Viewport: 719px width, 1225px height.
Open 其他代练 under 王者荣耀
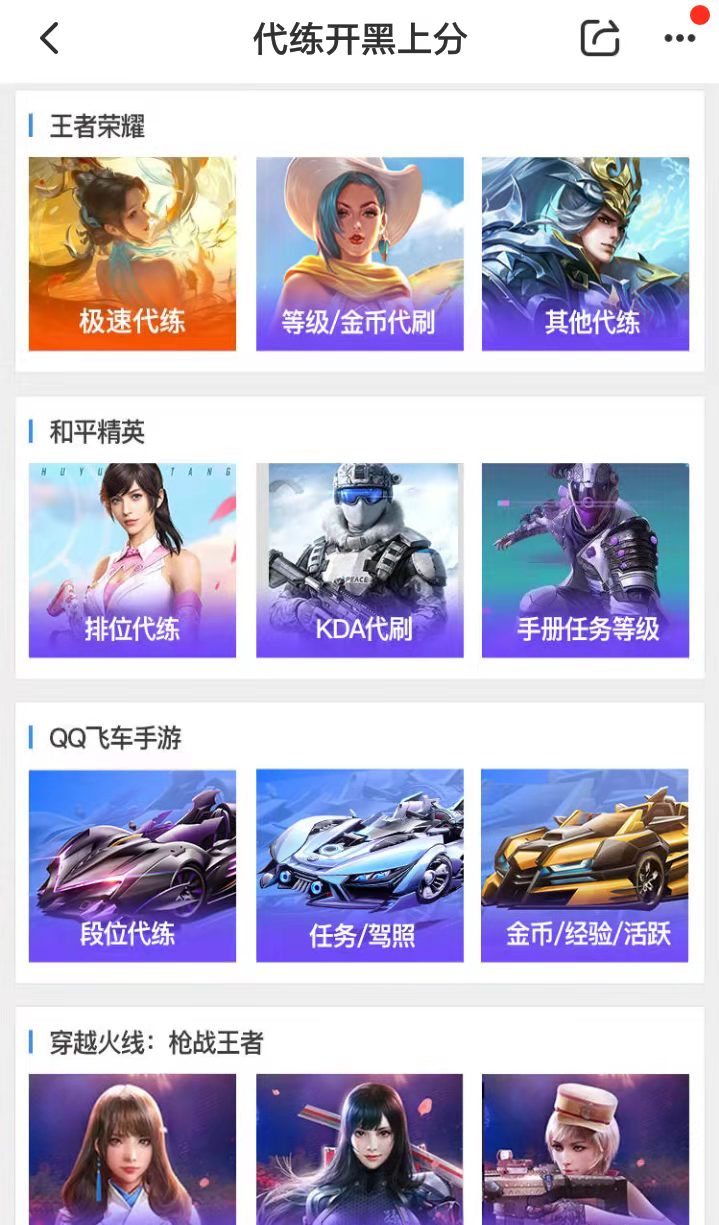pyautogui.click(x=585, y=254)
